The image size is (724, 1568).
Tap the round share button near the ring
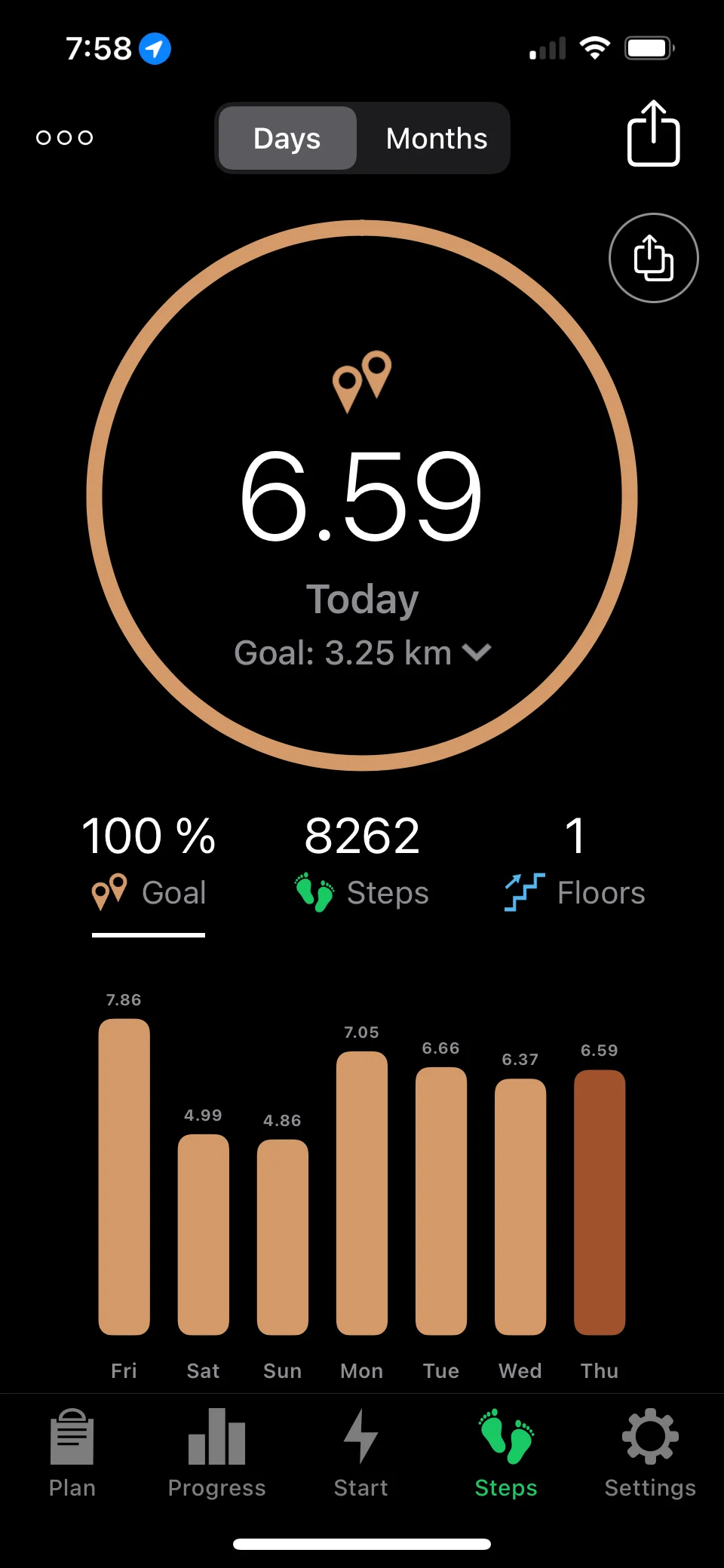pos(653,259)
